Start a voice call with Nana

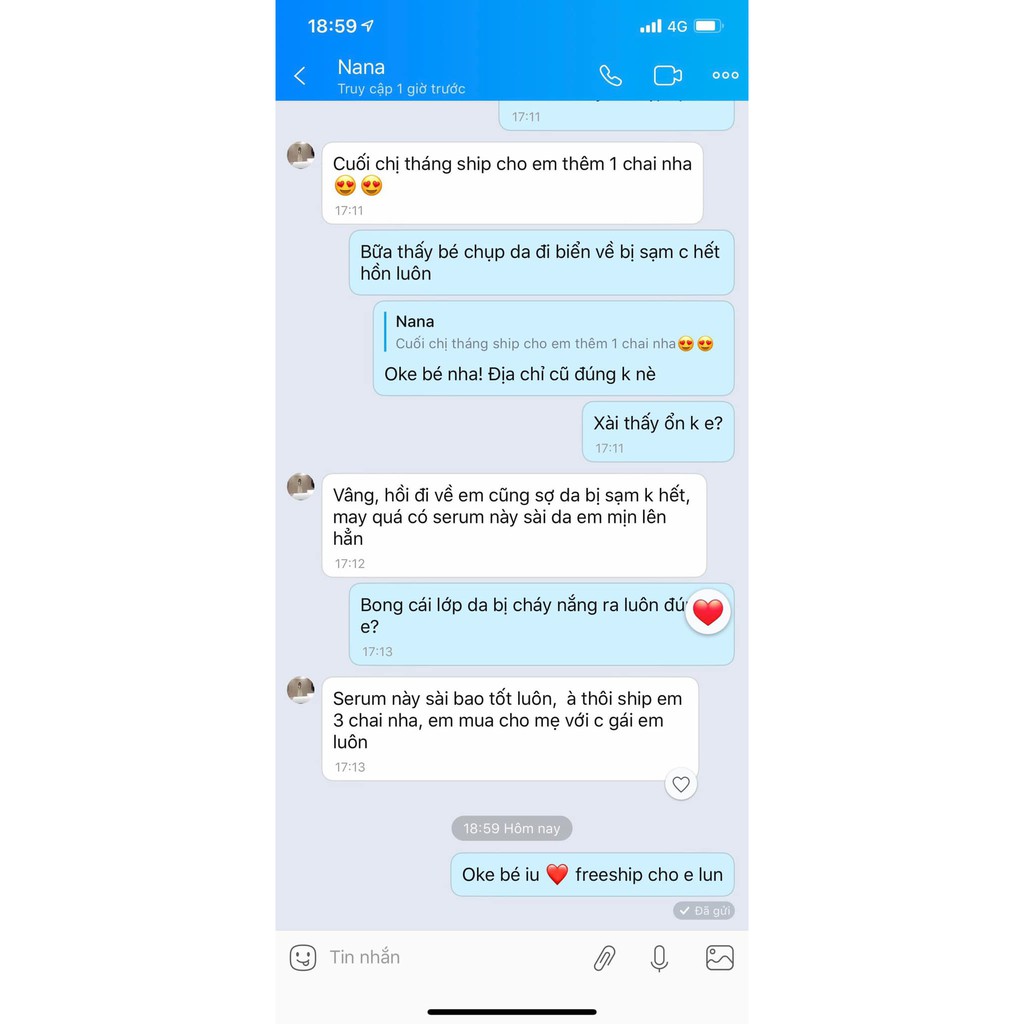click(610, 76)
